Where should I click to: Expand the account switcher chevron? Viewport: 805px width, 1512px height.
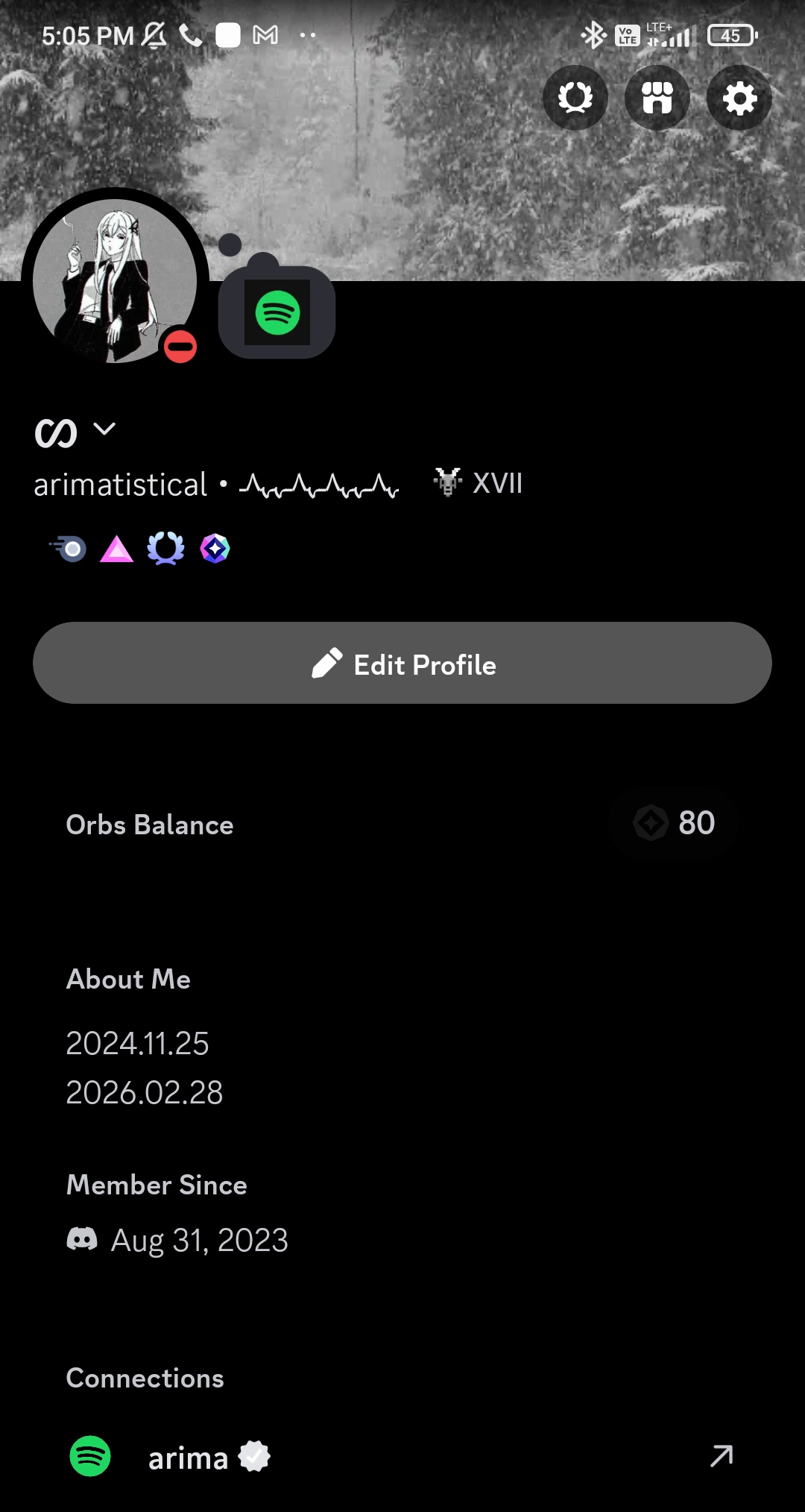(104, 429)
